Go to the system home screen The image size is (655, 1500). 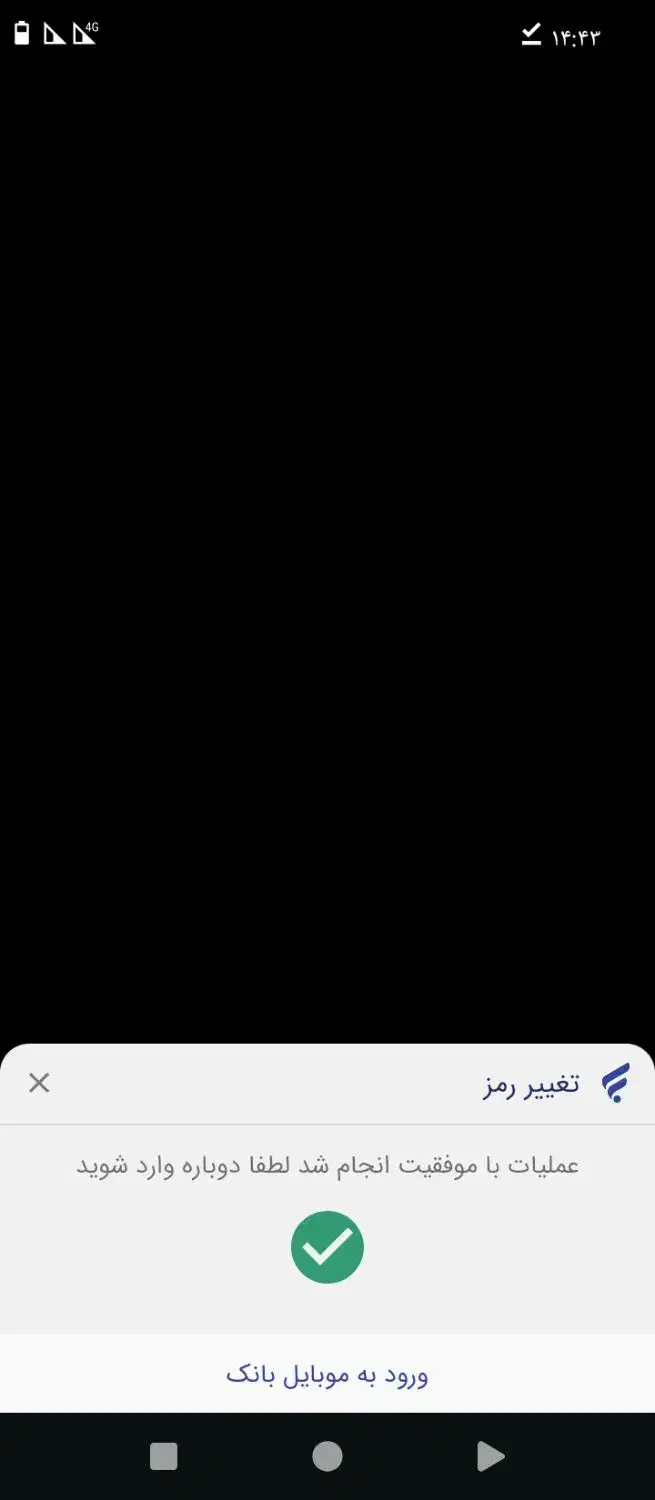coord(327,1456)
